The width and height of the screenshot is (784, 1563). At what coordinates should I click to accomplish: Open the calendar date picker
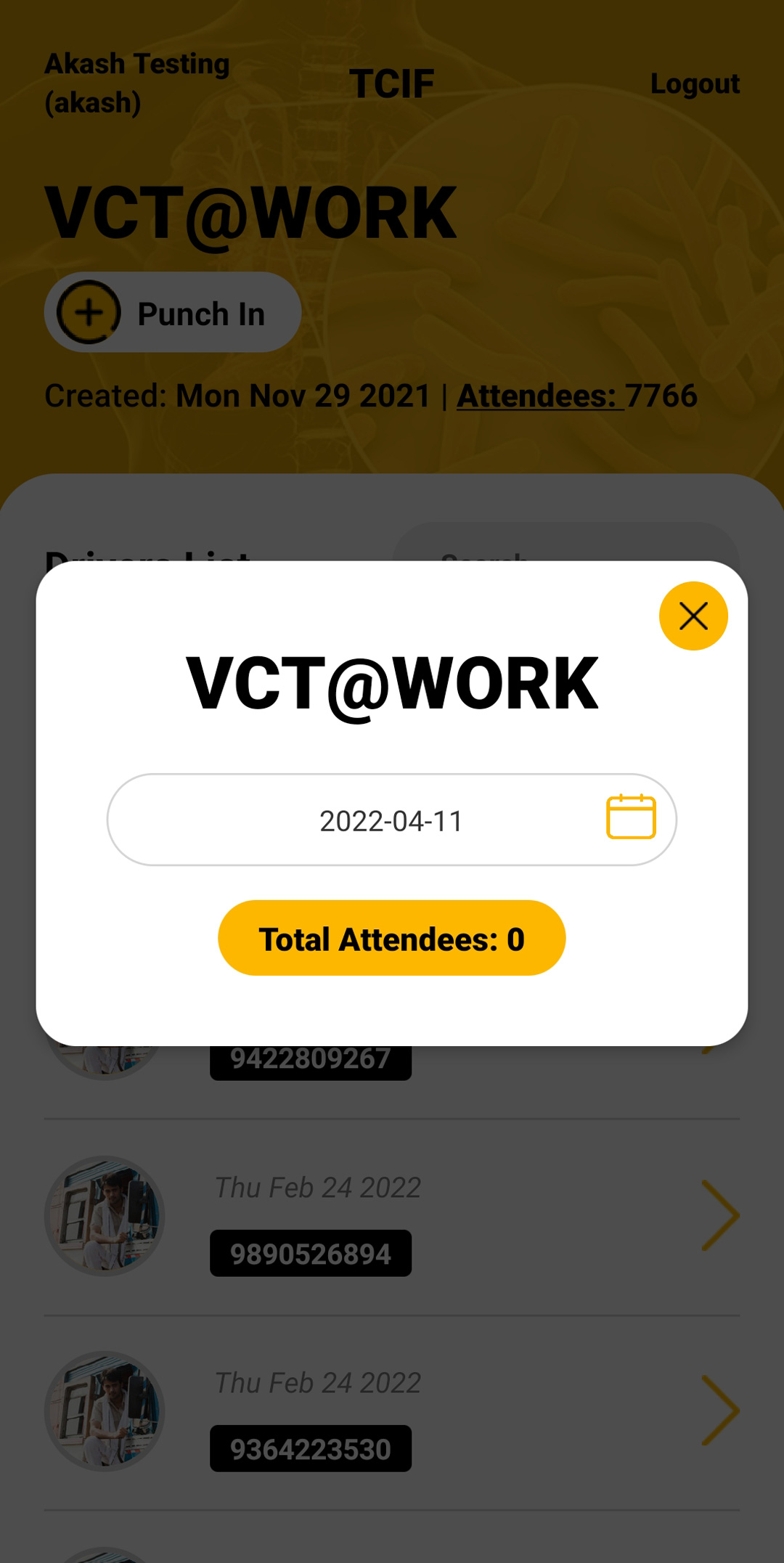[630, 817]
